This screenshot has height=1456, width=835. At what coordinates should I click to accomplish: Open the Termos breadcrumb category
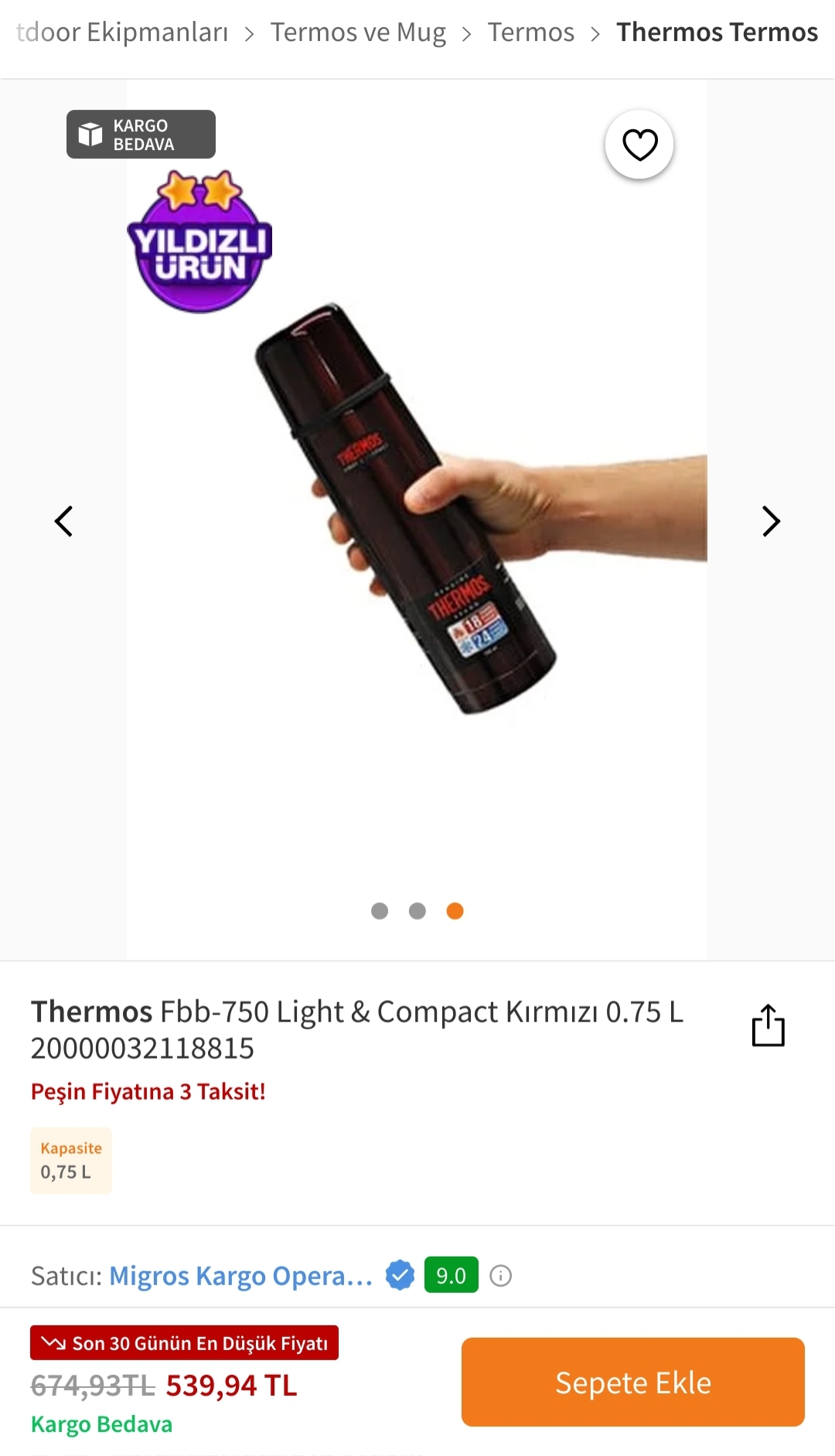pos(530,32)
